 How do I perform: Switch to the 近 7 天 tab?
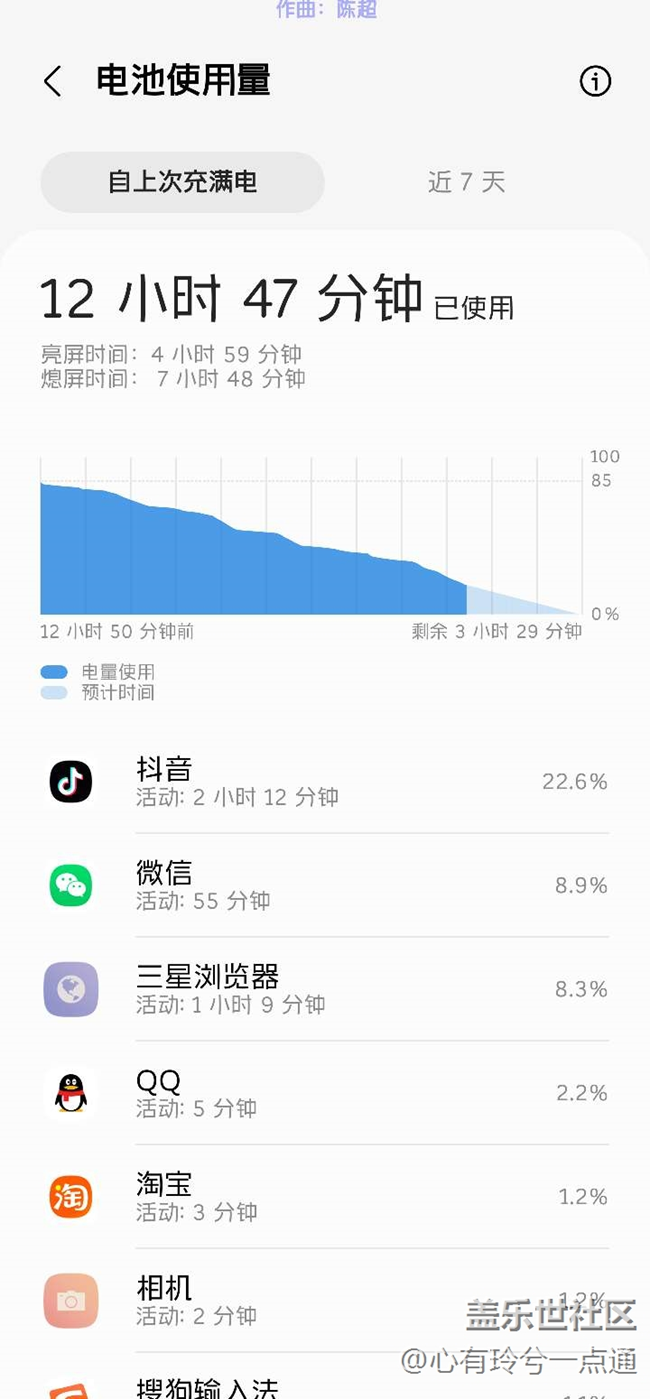466,182
